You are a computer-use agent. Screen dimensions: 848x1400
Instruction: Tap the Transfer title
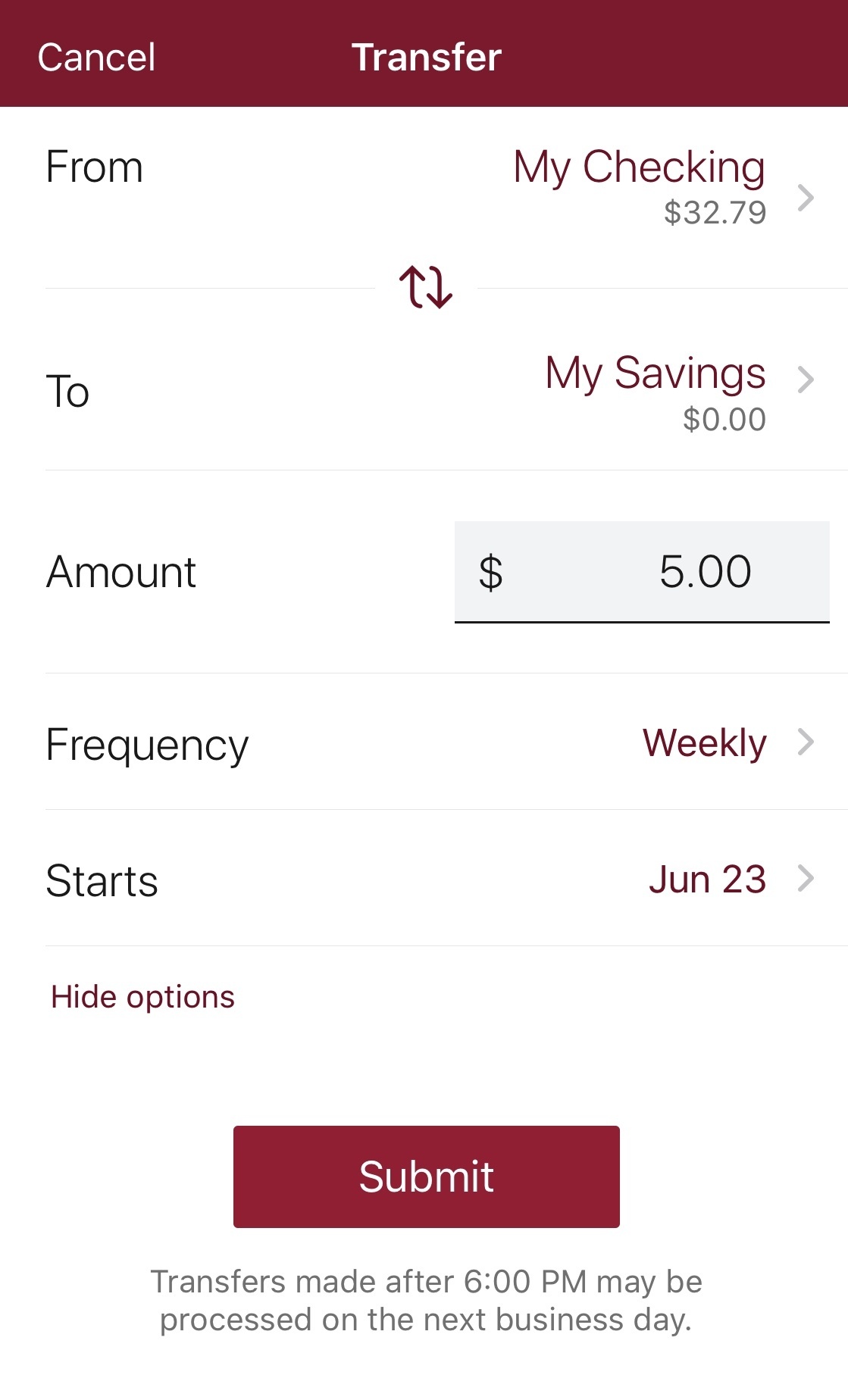tap(426, 57)
